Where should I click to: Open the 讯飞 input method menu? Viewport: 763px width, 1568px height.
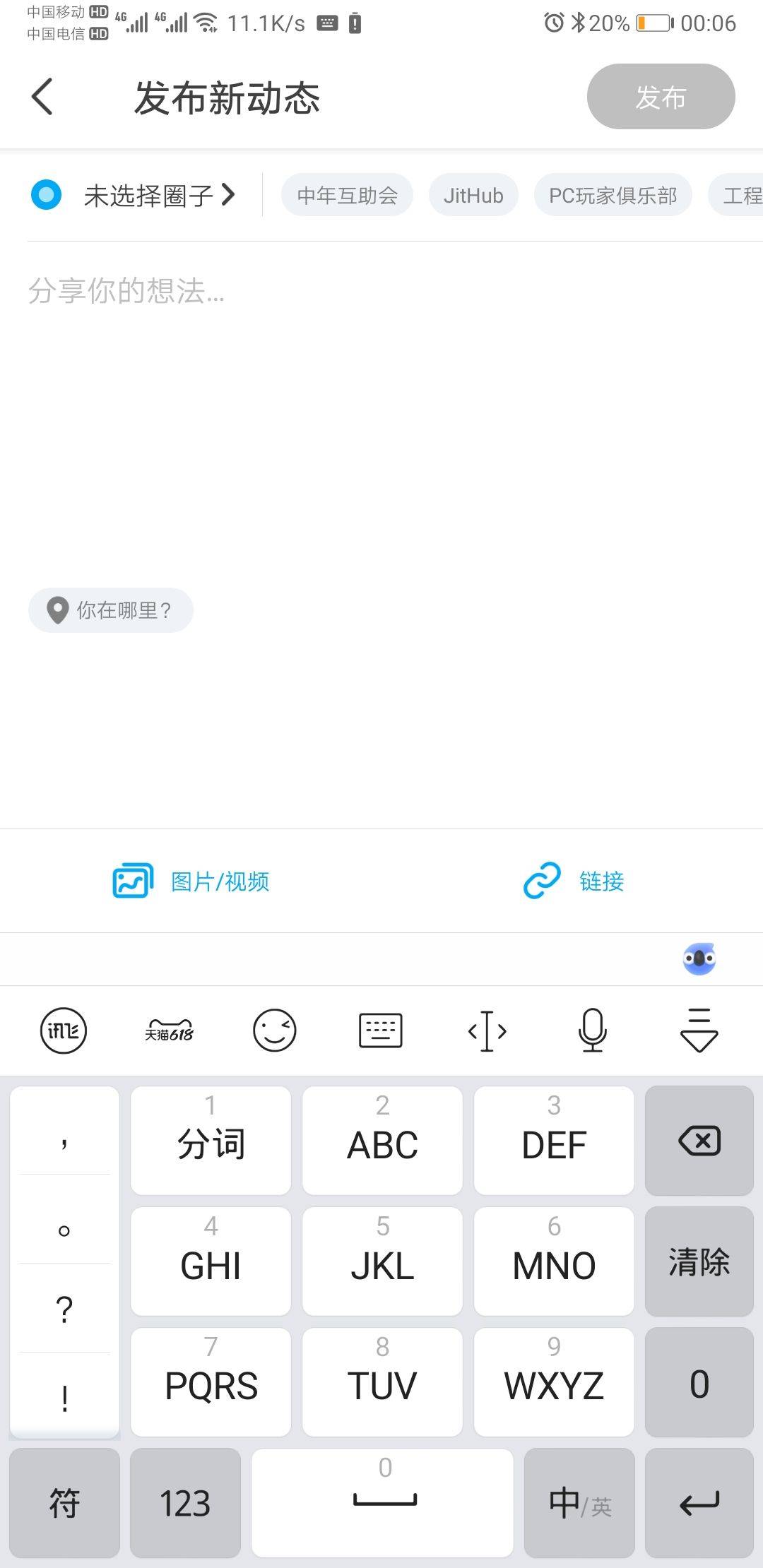(64, 1031)
